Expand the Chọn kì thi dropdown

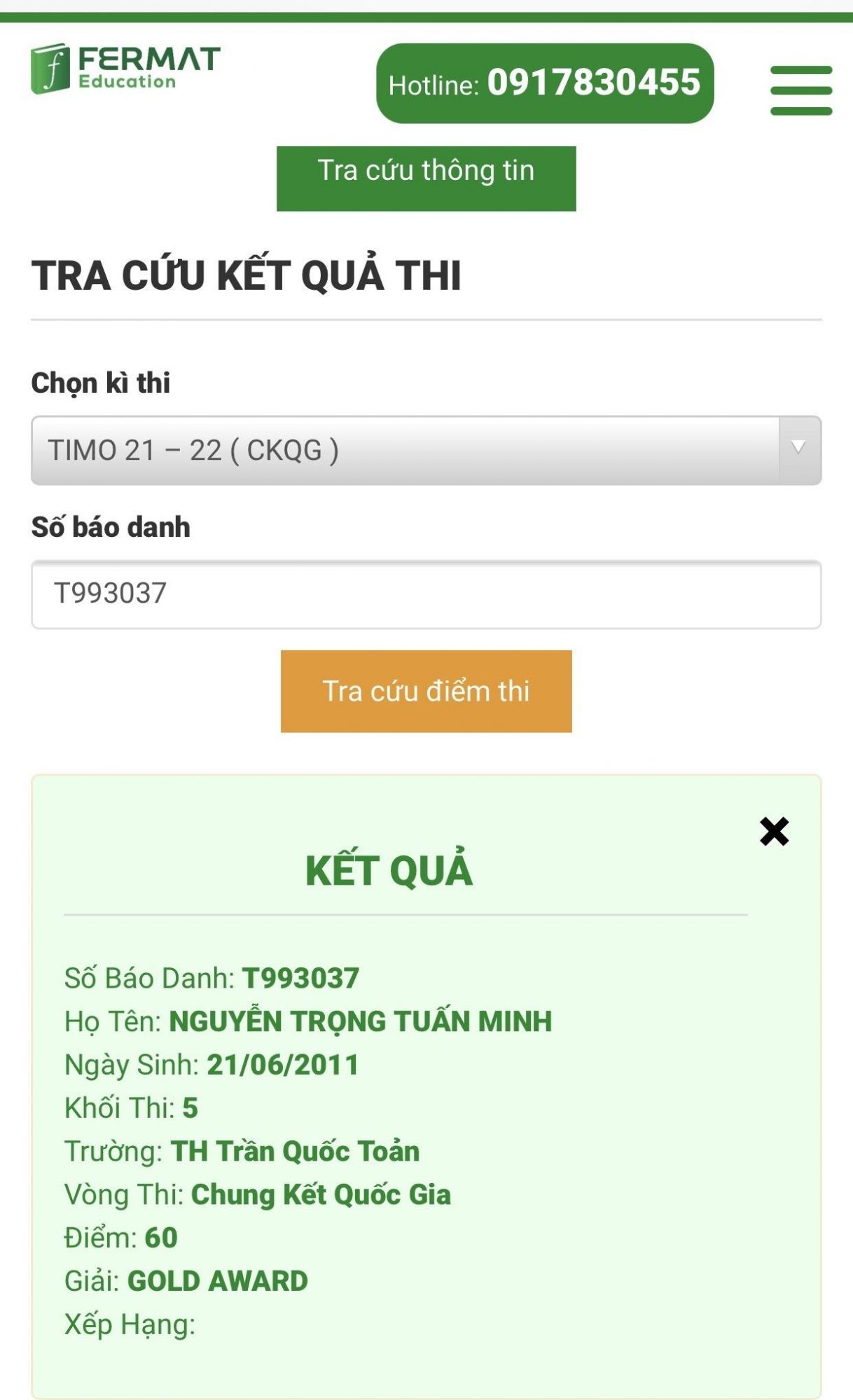(426, 450)
